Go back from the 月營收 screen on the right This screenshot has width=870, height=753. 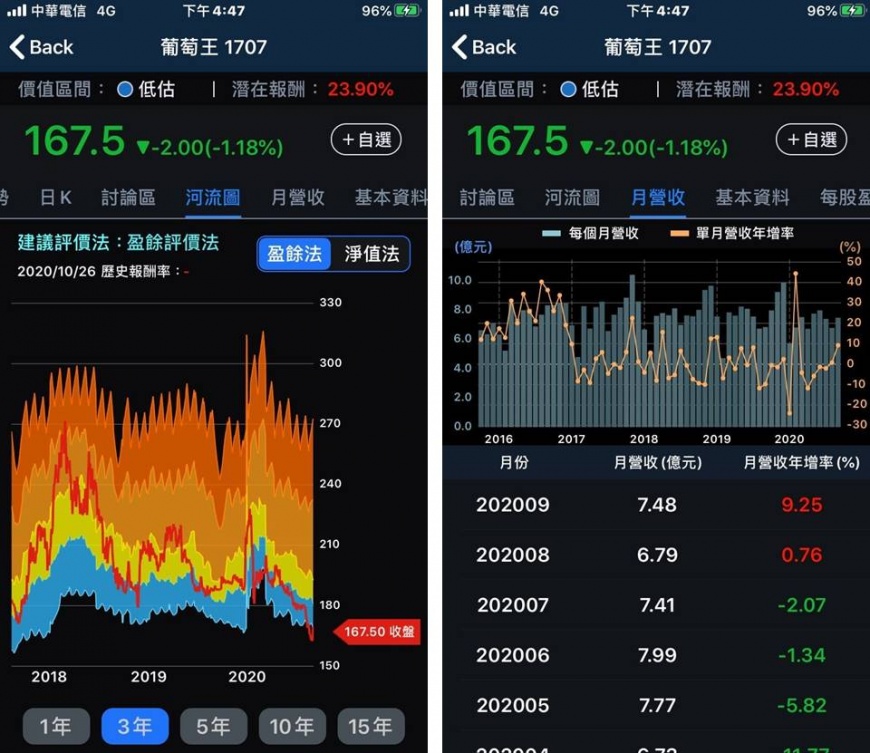coord(484,47)
